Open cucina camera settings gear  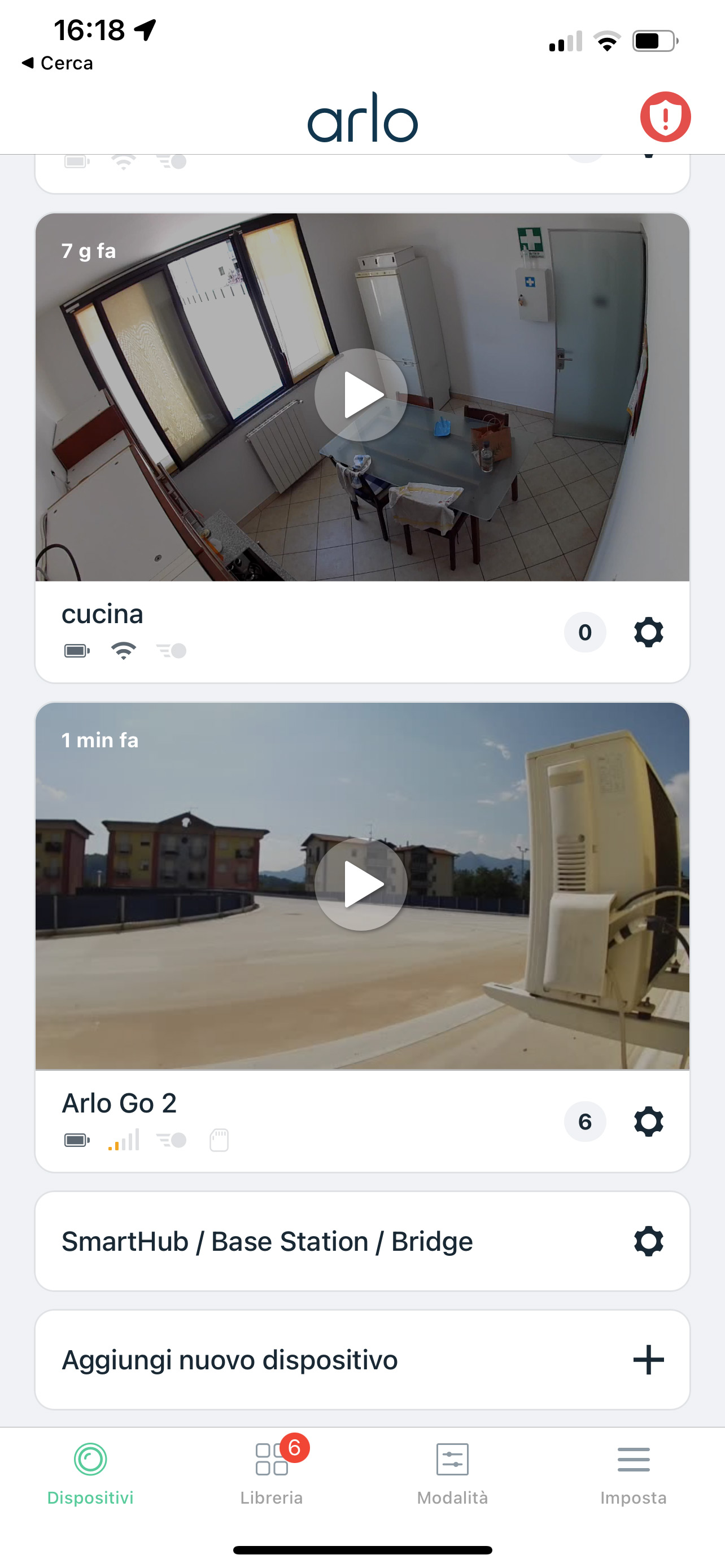pyautogui.click(x=648, y=632)
